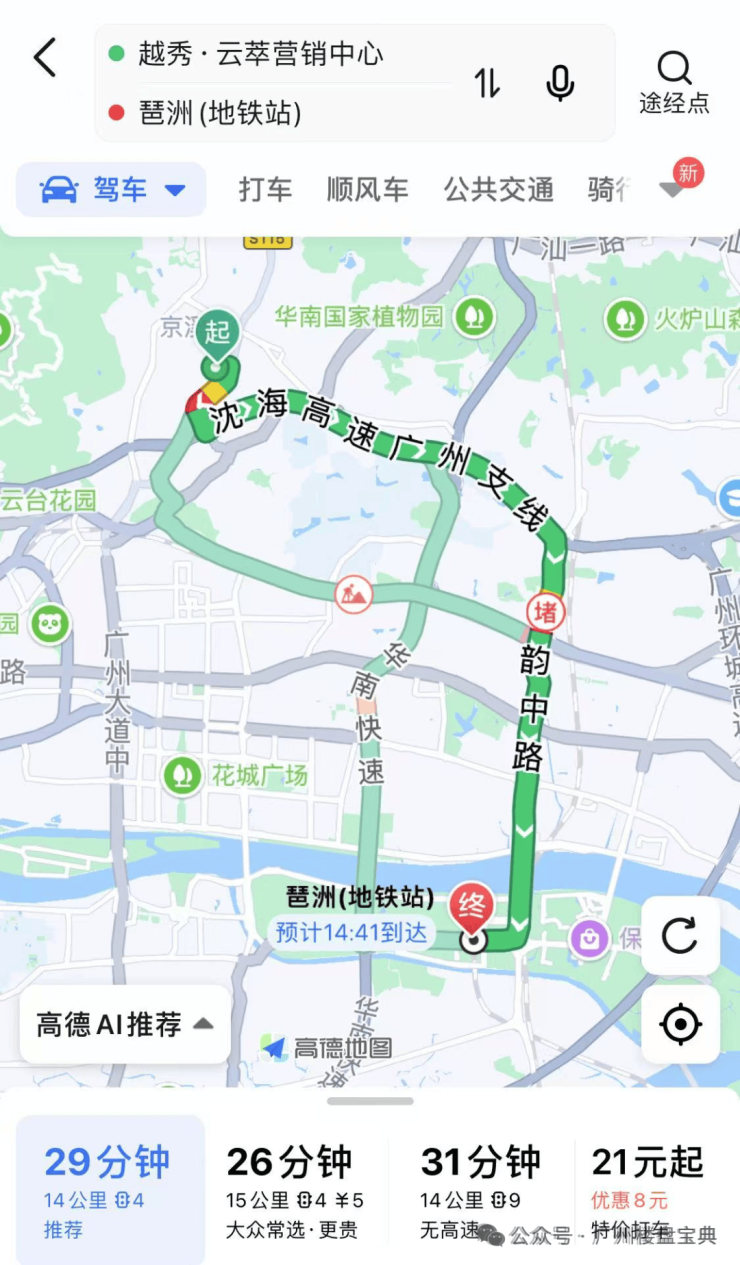Edit the destination 琶洲 (地铁站)
This screenshot has width=740, height=1265.
coord(221,112)
